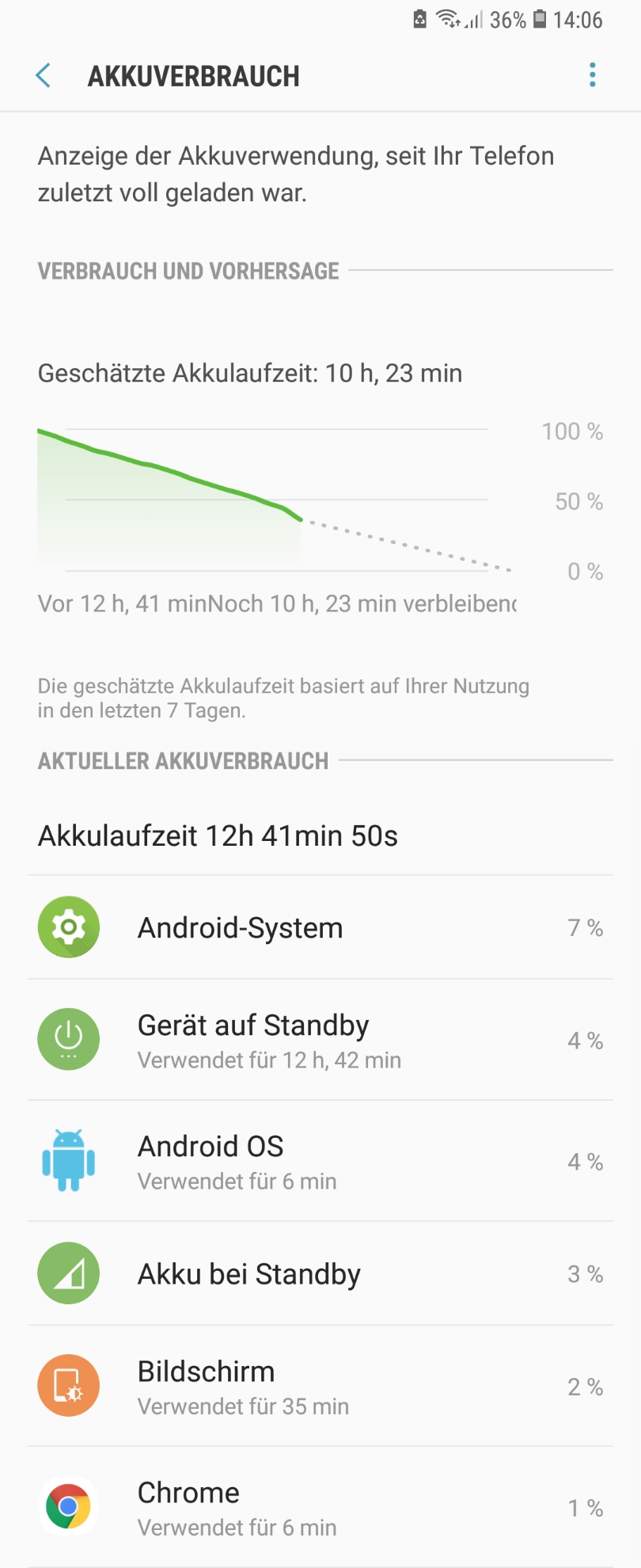Open Akku bei Standby details
Viewport: 641px width, 1568px height.
point(320,1273)
